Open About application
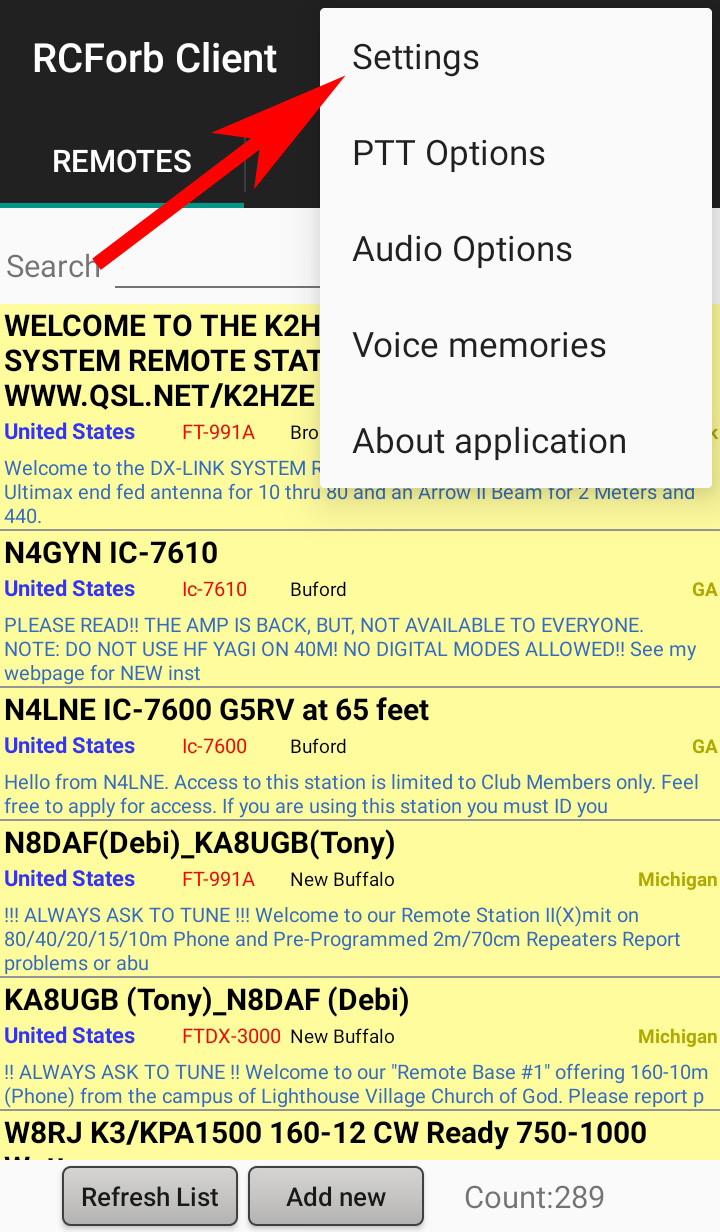The width and height of the screenshot is (720, 1232). point(489,442)
